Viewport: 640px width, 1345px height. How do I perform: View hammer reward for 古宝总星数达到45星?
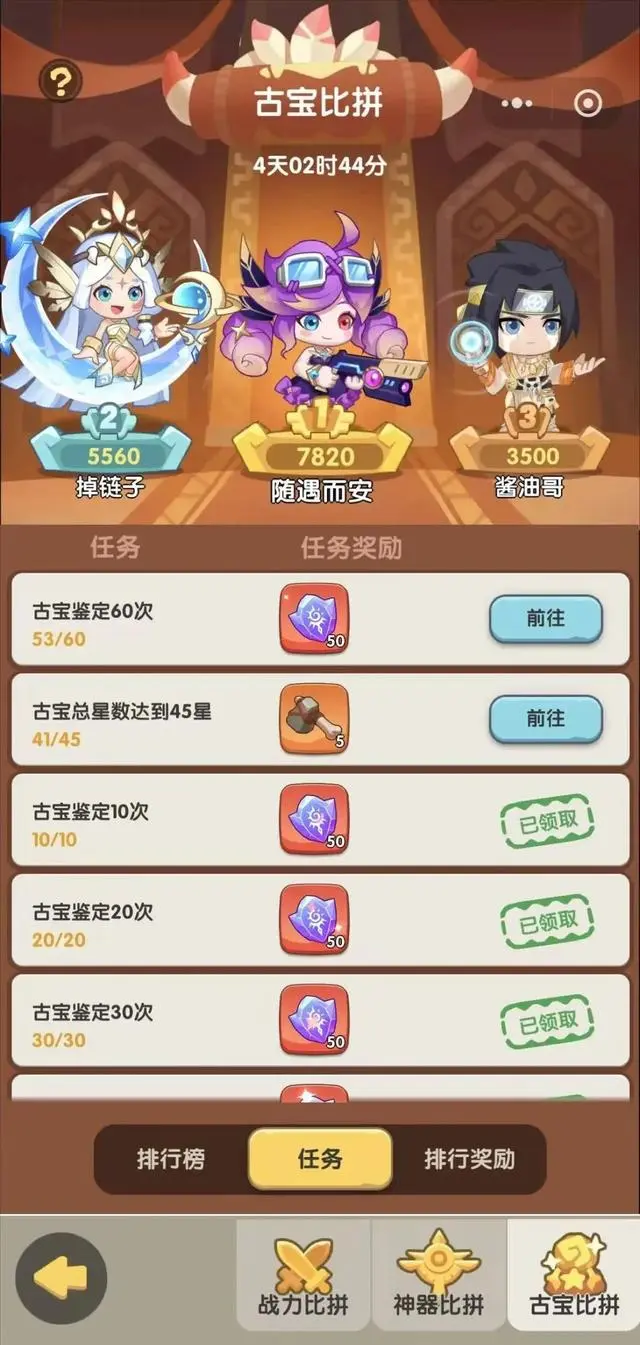314,719
